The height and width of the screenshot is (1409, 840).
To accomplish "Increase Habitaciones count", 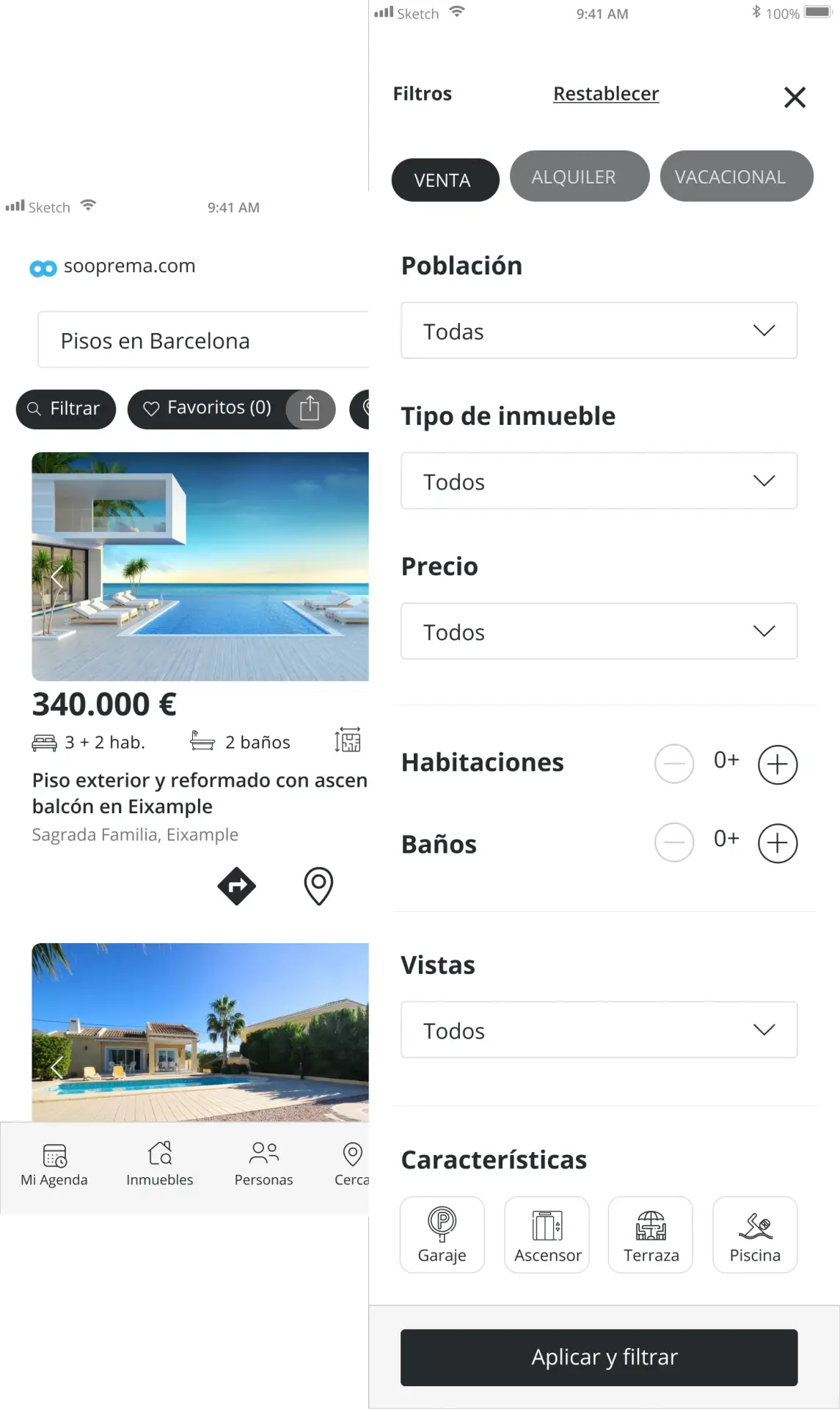I will pos(777,765).
